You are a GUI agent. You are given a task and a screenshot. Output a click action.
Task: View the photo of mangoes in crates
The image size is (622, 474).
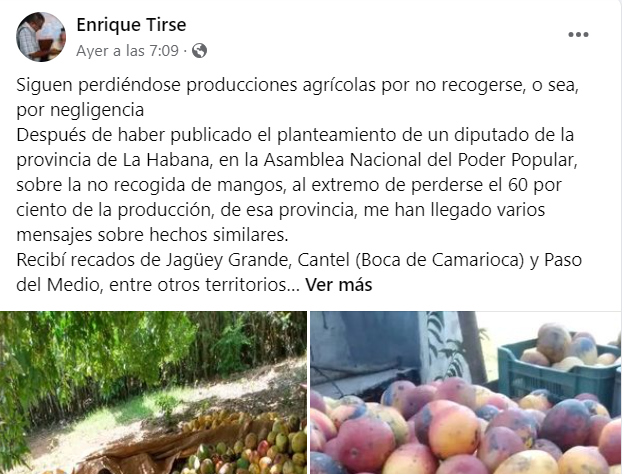[x=466, y=392]
